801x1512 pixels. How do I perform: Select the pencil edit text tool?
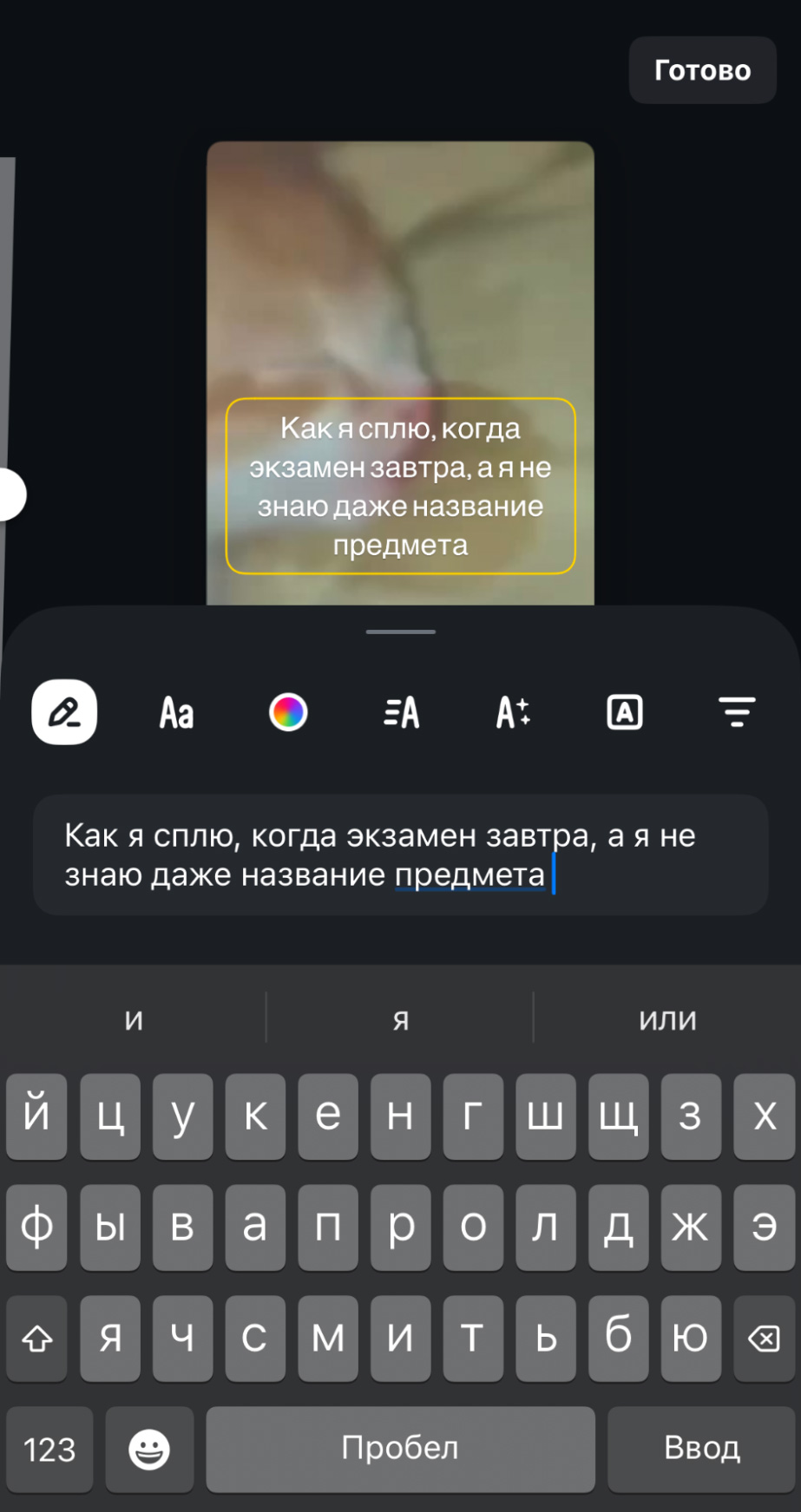tap(64, 712)
